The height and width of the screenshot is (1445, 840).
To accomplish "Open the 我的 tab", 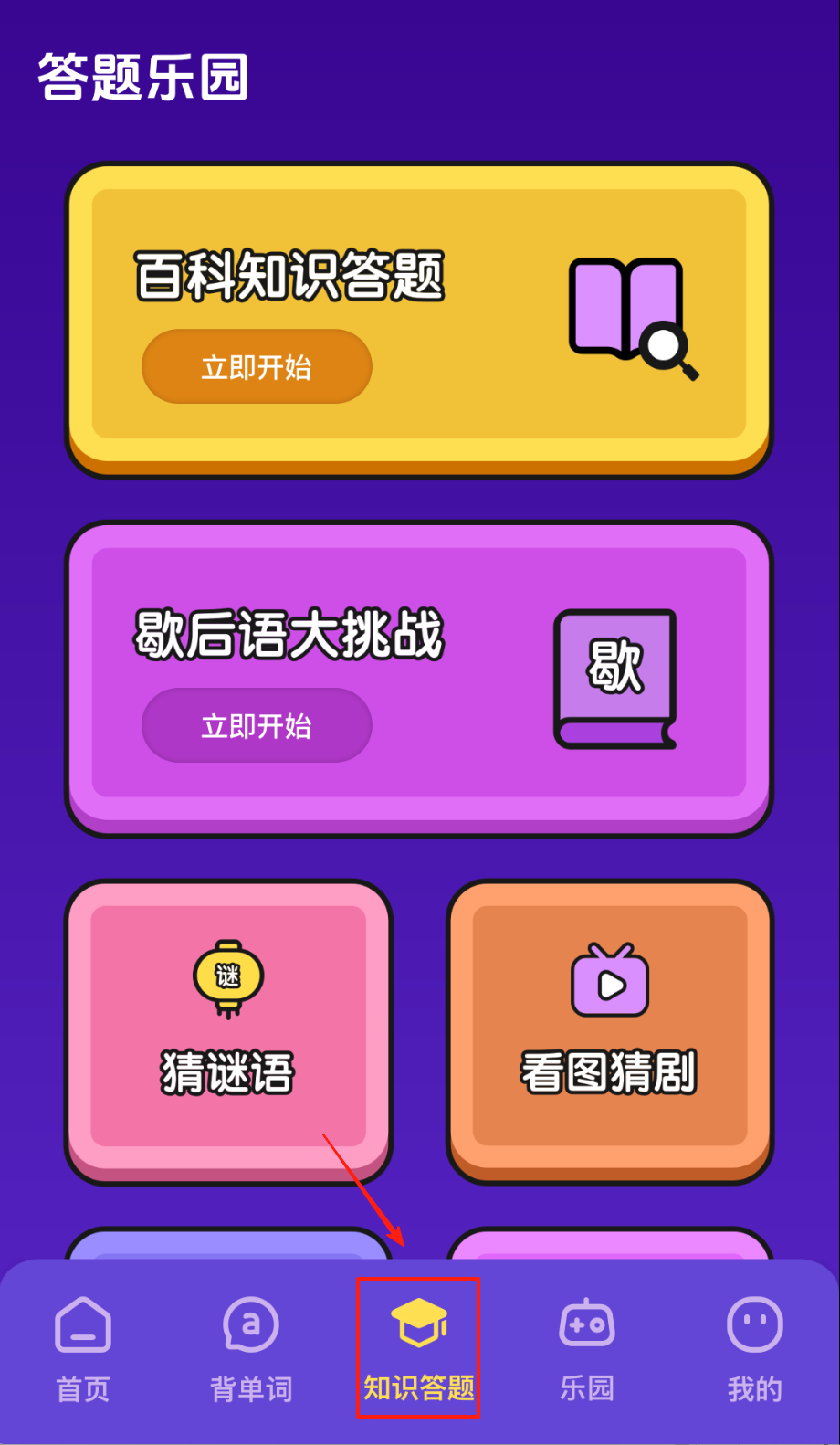I will (x=754, y=1348).
